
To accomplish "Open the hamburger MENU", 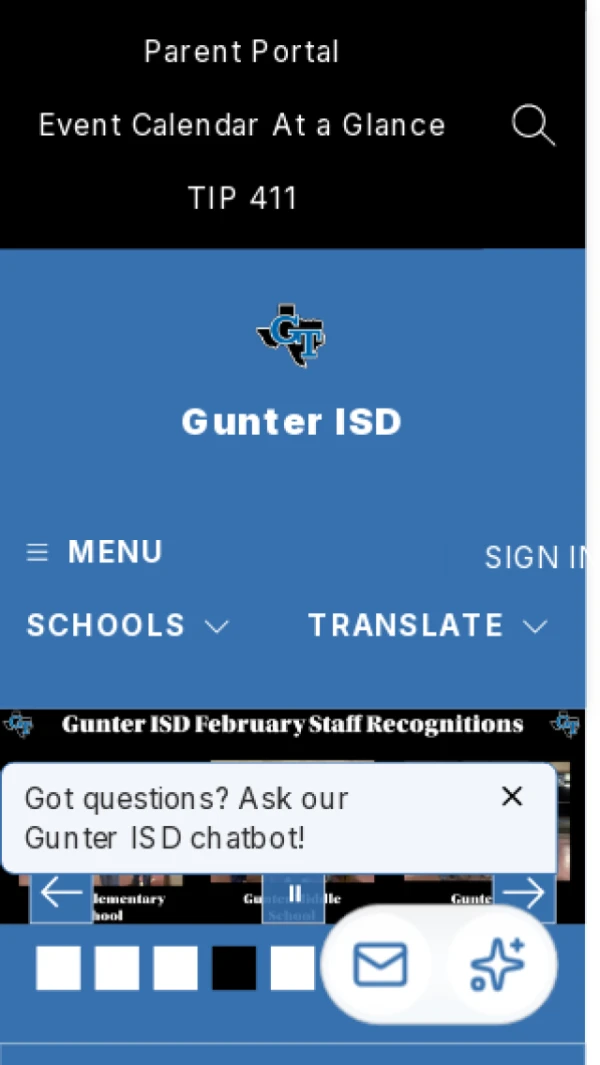I will [x=95, y=552].
